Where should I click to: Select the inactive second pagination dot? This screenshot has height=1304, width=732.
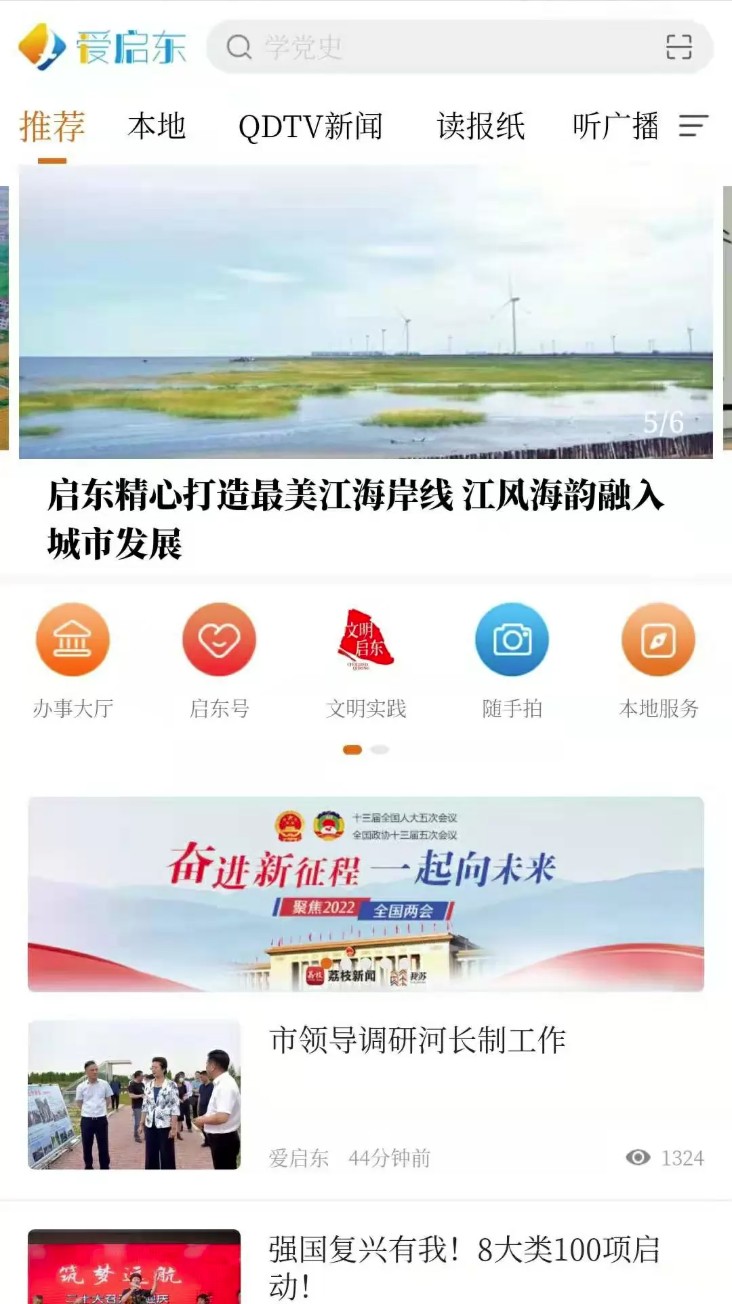click(x=379, y=748)
